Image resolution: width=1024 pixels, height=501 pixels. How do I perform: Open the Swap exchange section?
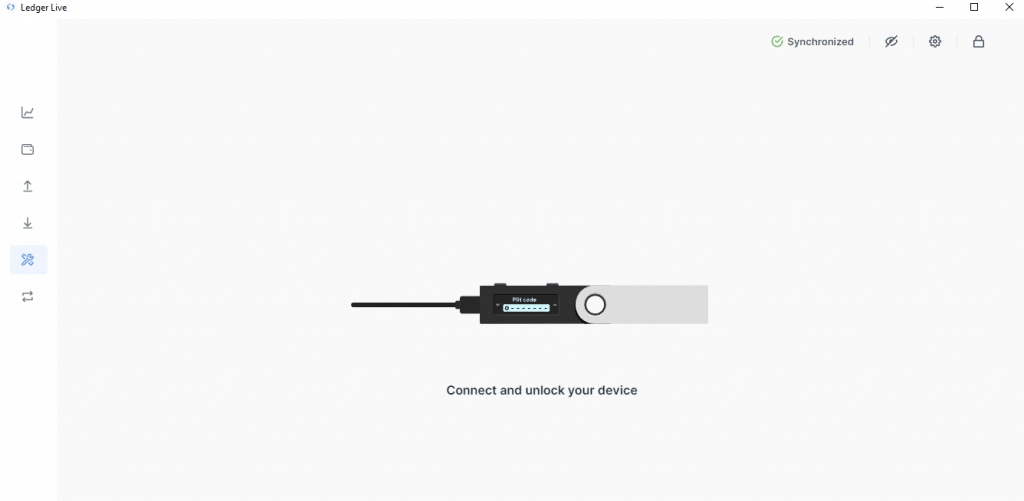pos(28,297)
